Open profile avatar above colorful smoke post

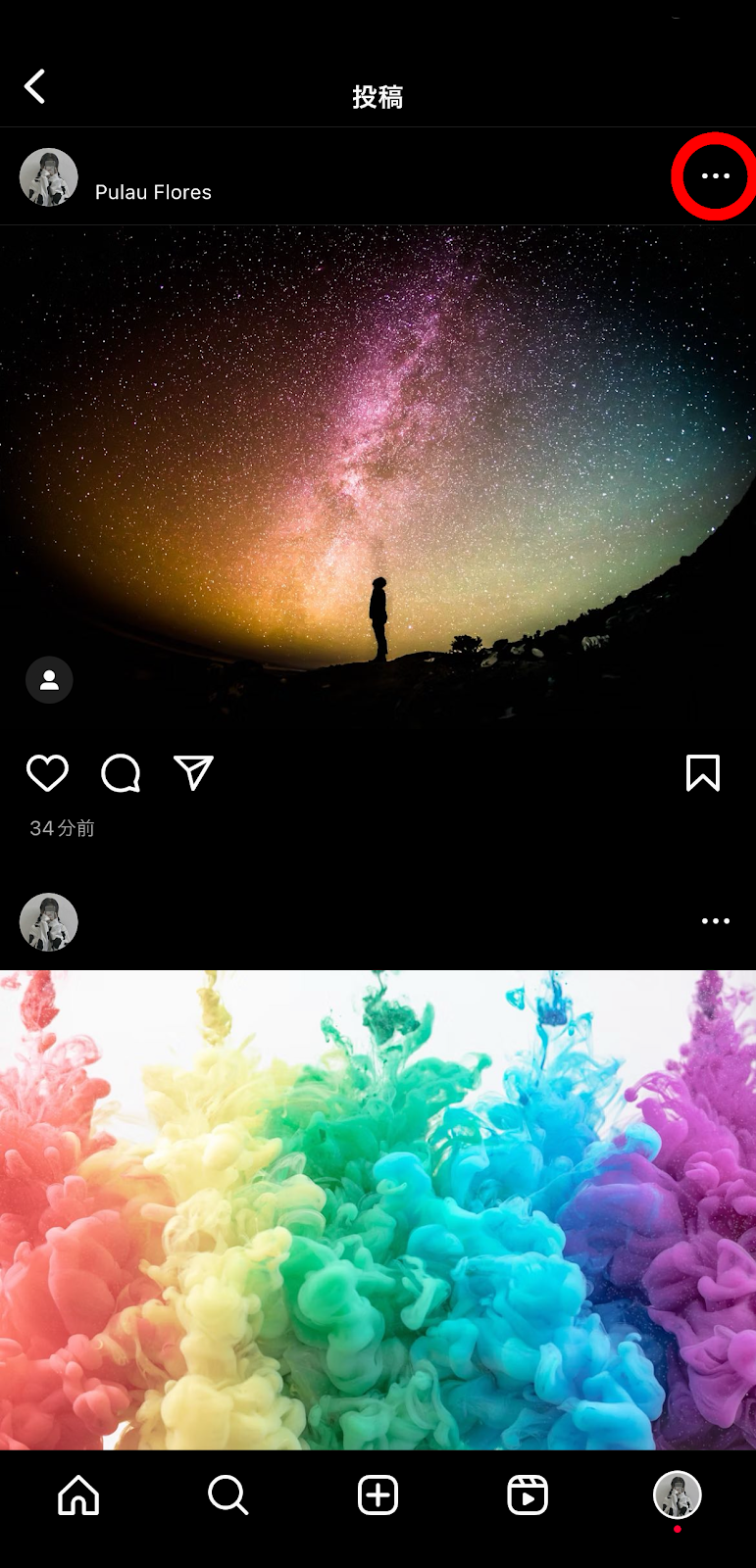[49, 922]
